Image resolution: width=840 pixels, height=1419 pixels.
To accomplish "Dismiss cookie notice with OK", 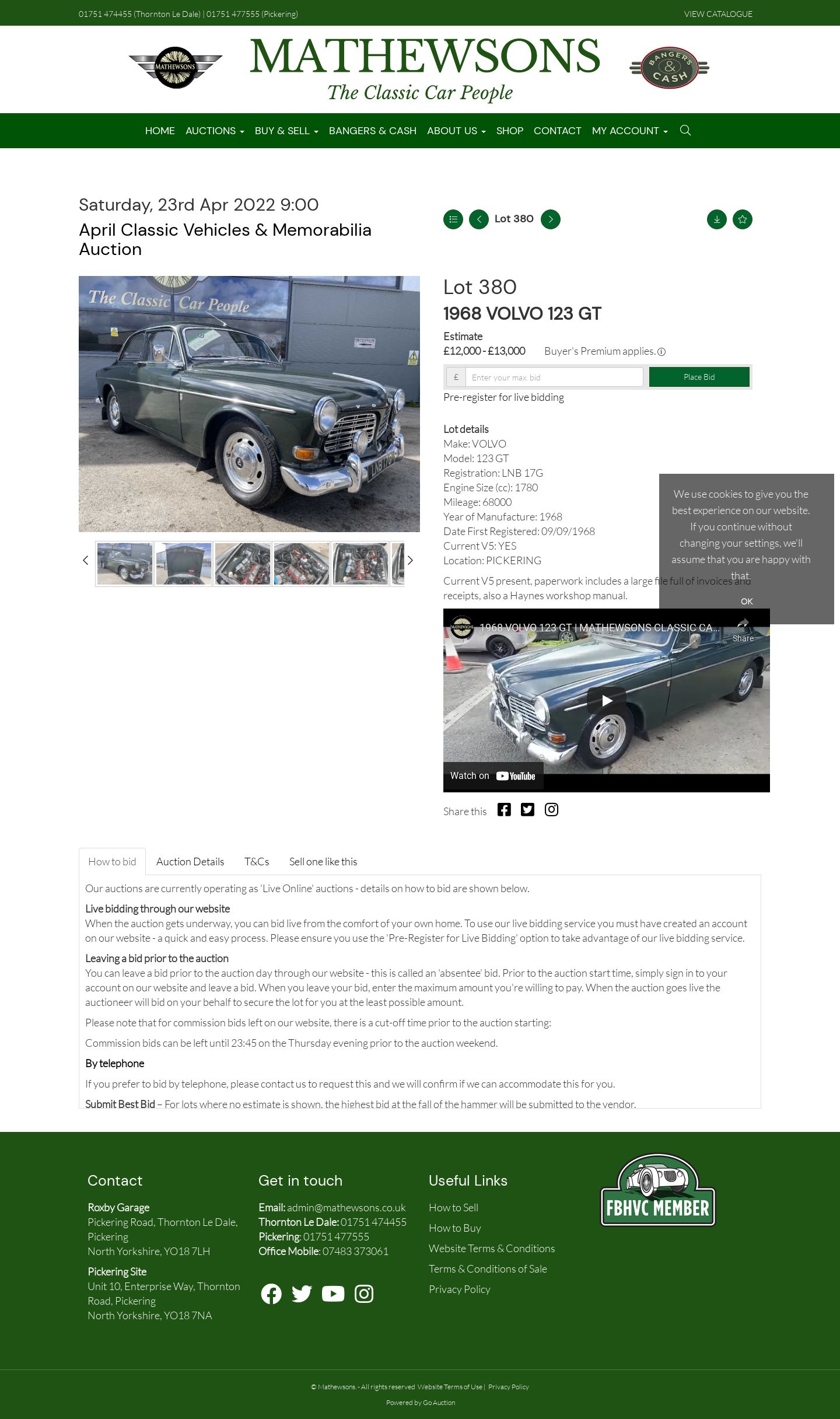I will coord(747,601).
